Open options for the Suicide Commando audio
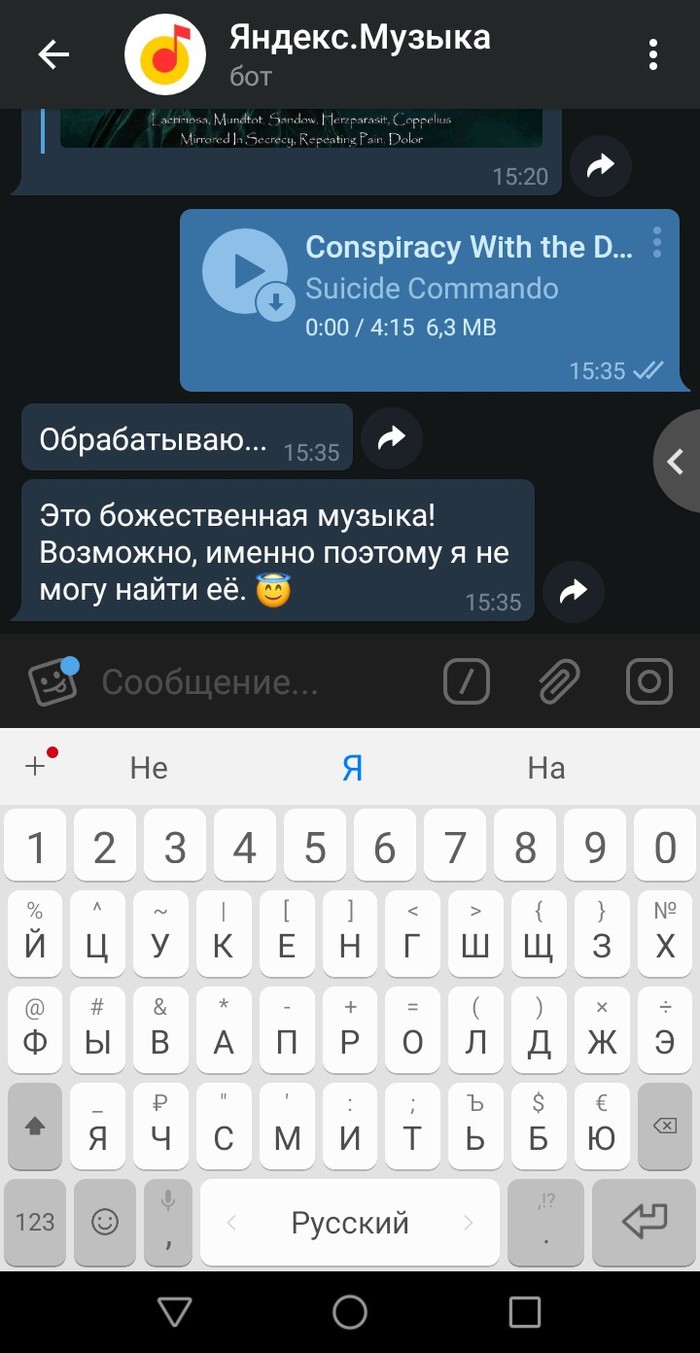Screen dimensions: 700x1353 click(x=657, y=241)
